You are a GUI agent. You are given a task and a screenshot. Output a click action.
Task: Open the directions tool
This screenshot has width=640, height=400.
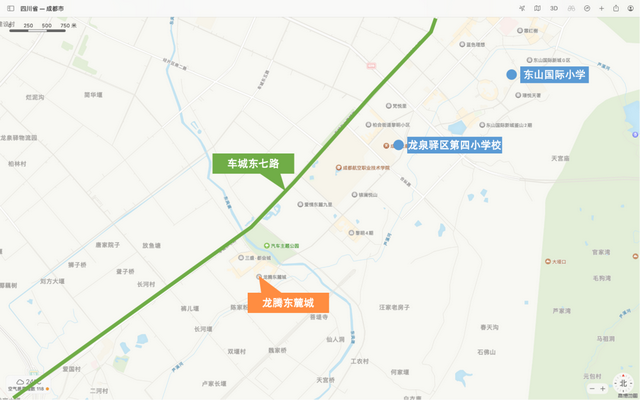tap(586, 8)
